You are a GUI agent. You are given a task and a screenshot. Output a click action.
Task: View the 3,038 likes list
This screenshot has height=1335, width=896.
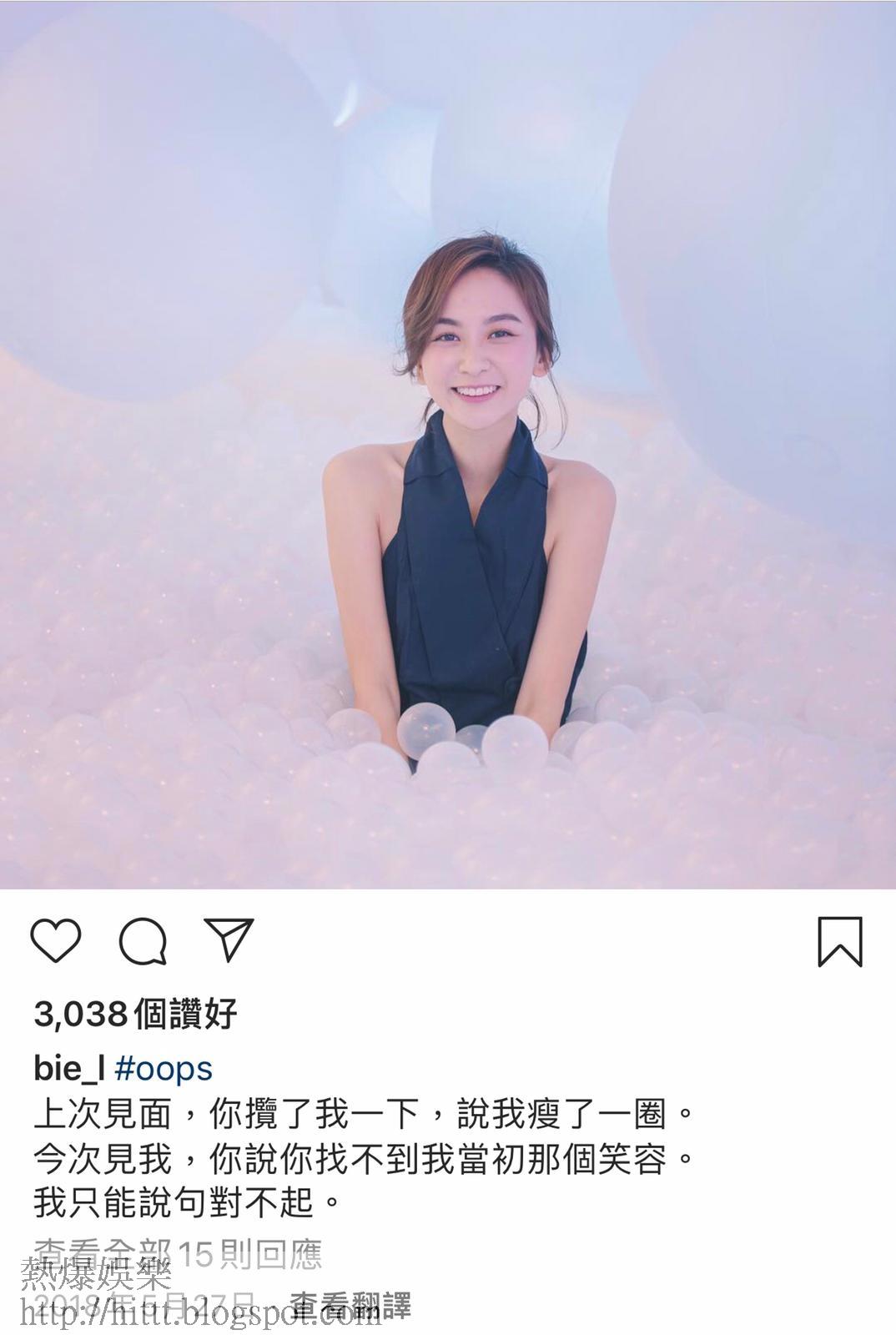135,1014
